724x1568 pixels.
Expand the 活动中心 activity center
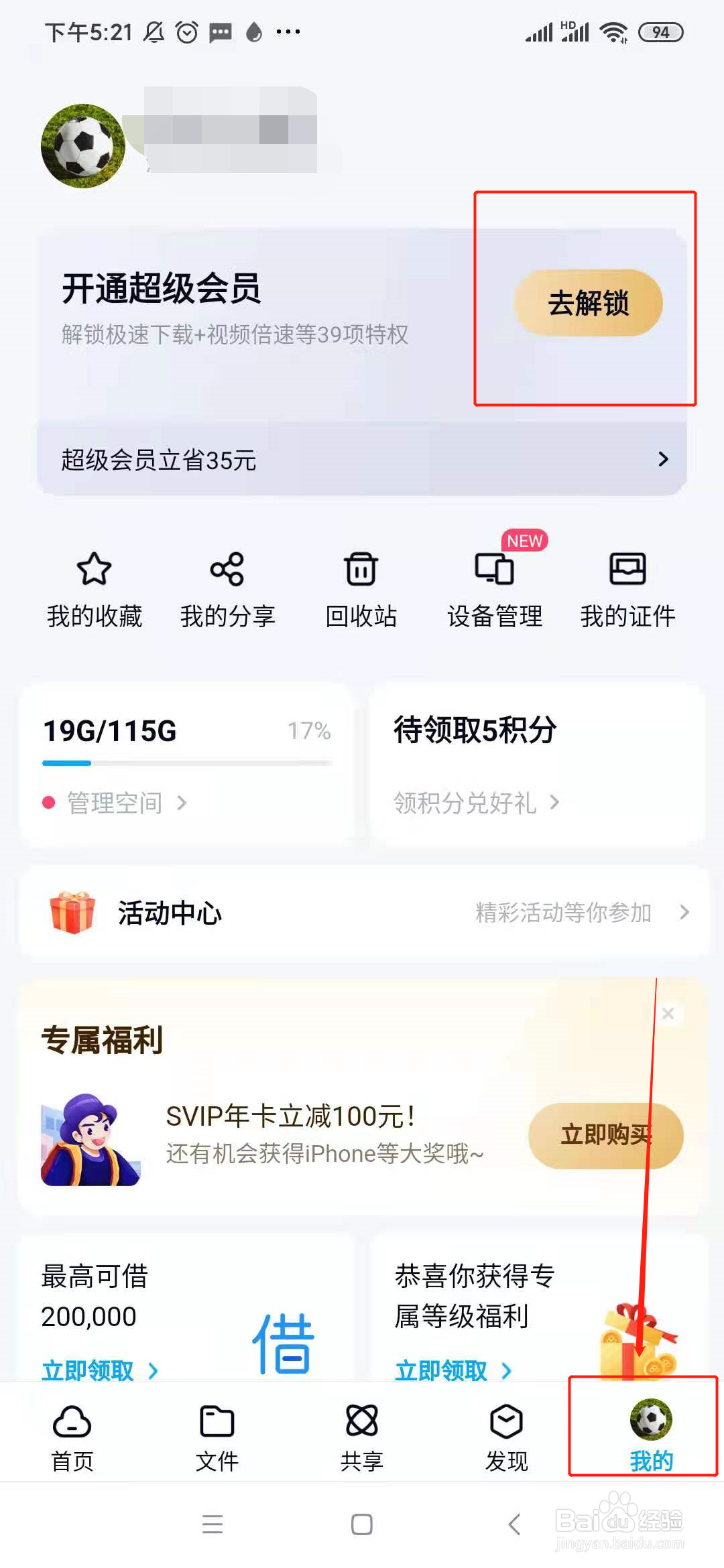tap(362, 913)
